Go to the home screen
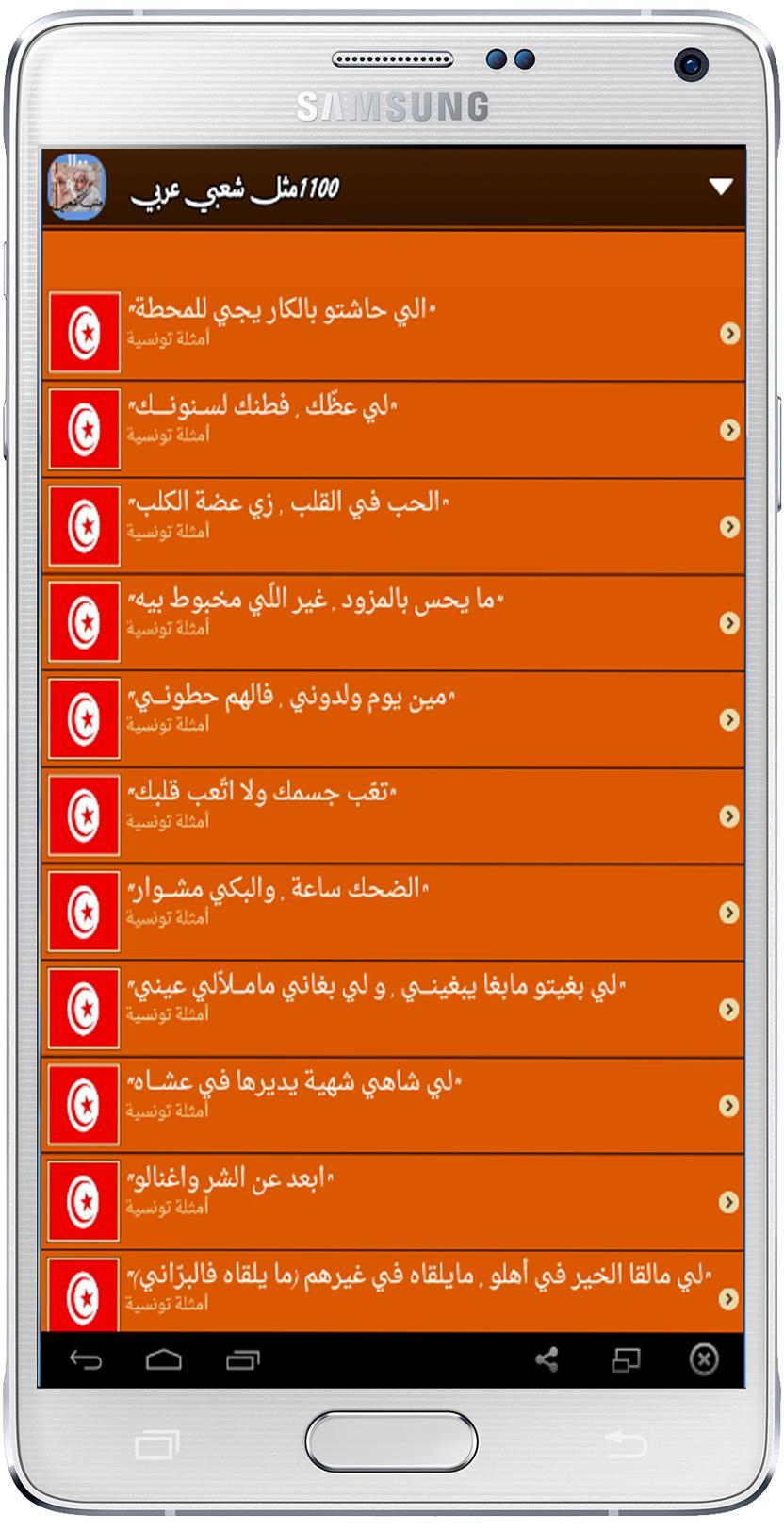The image size is (784, 1531). [164, 1359]
